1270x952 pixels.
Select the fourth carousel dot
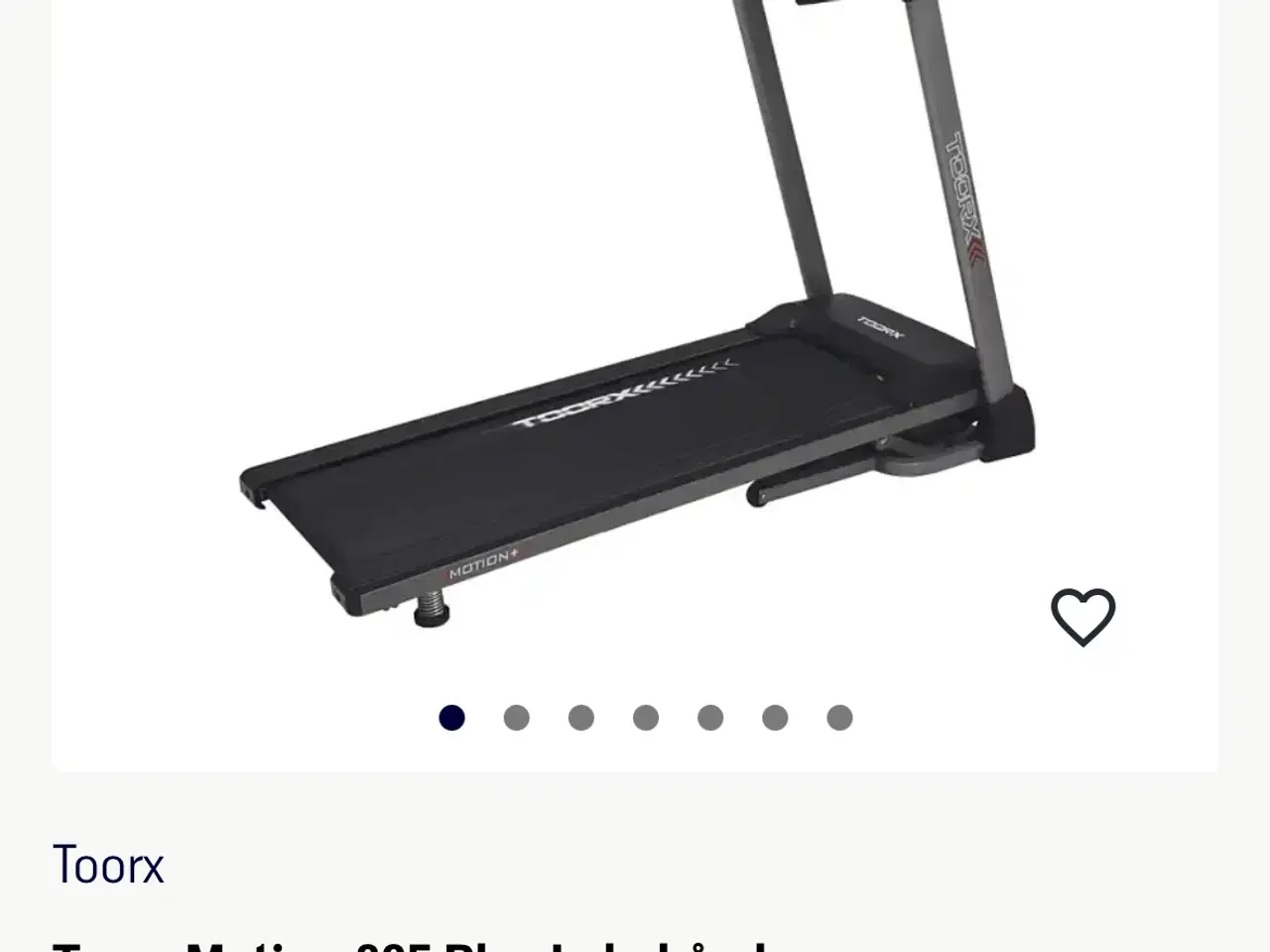point(646,718)
